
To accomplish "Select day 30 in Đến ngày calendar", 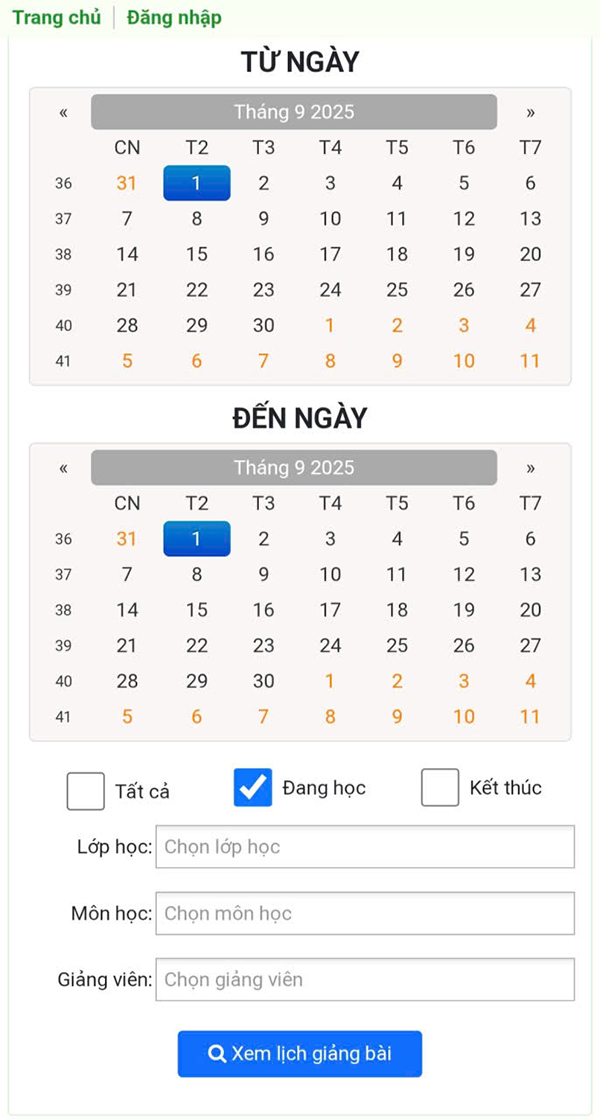I will click(263, 681).
